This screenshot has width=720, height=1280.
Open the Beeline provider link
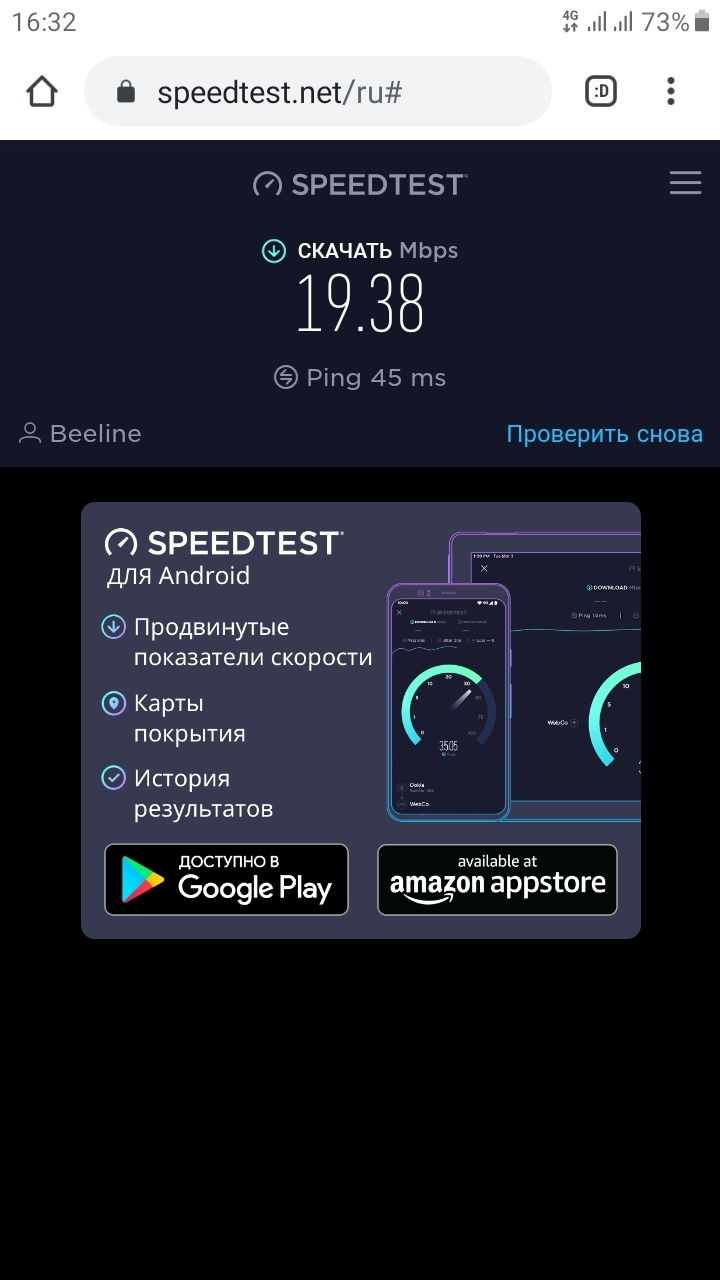(82, 434)
